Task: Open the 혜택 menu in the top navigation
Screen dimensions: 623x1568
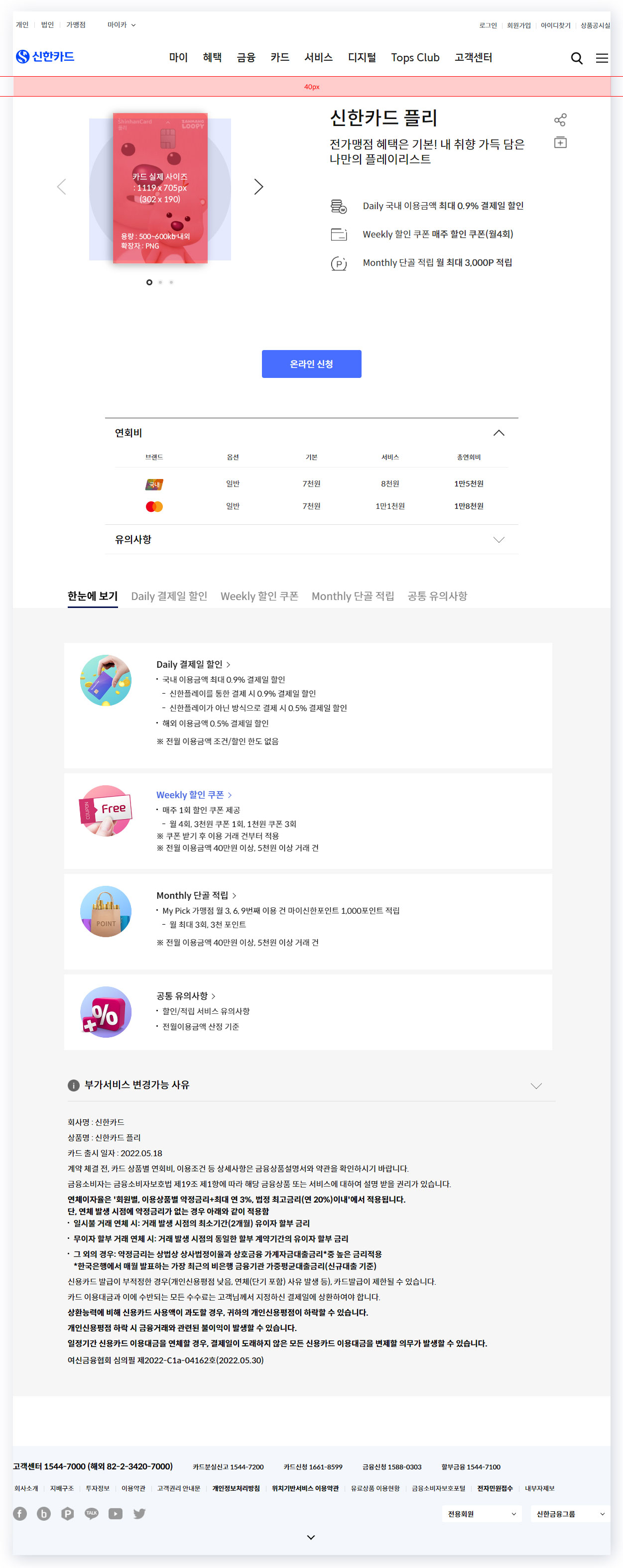Action: point(212,57)
